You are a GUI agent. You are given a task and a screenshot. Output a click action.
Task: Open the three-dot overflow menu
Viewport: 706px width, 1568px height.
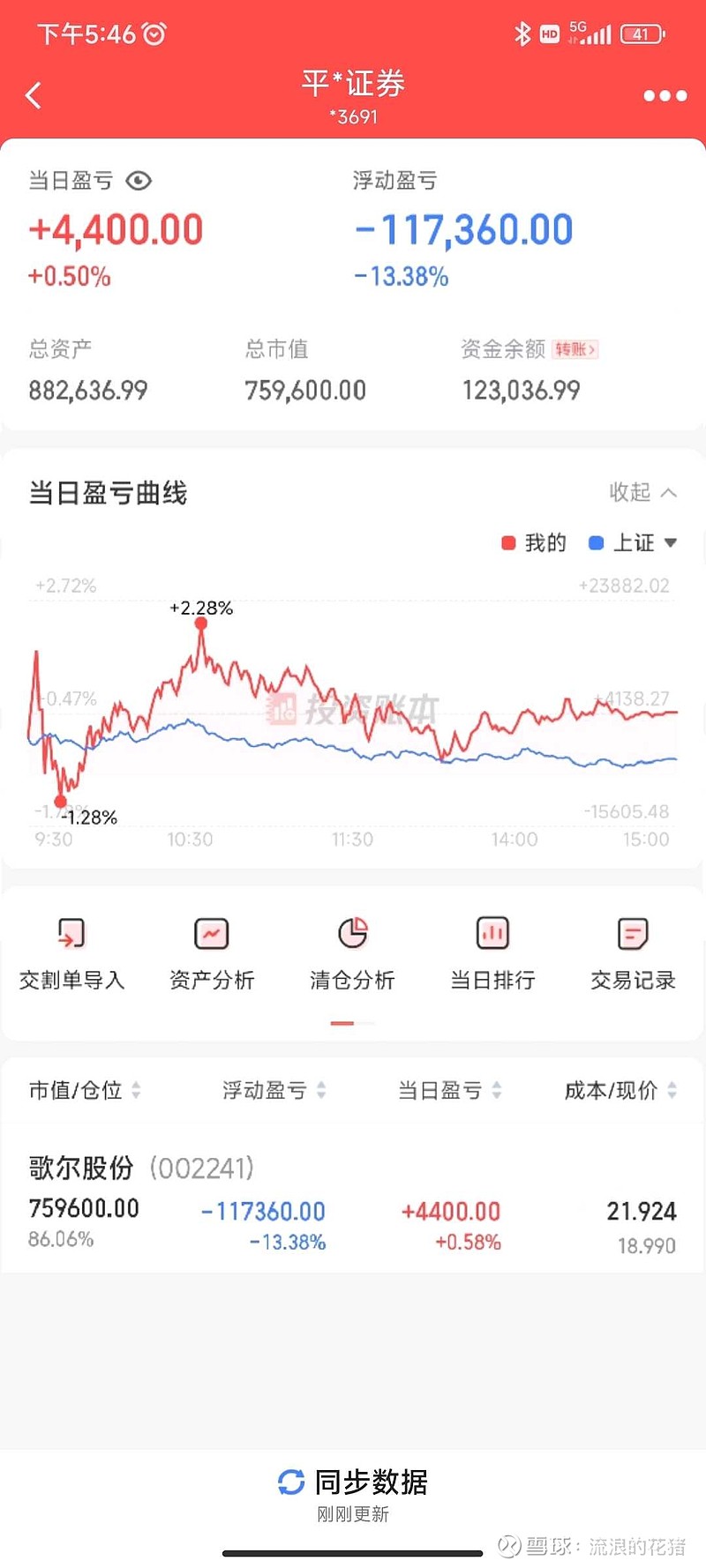(x=665, y=95)
